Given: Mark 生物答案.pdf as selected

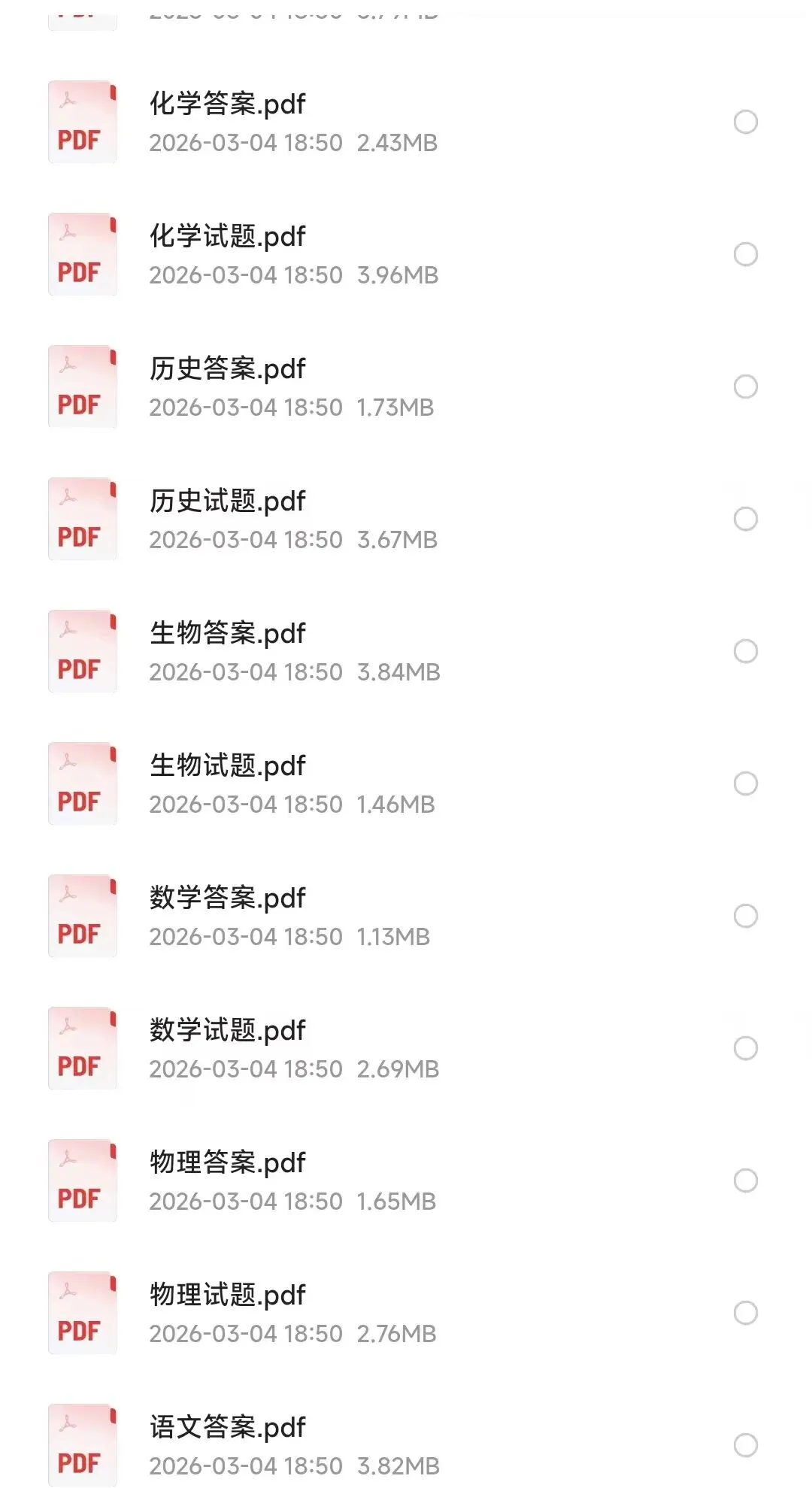Looking at the screenshot, I should click(x=745, y=651).
